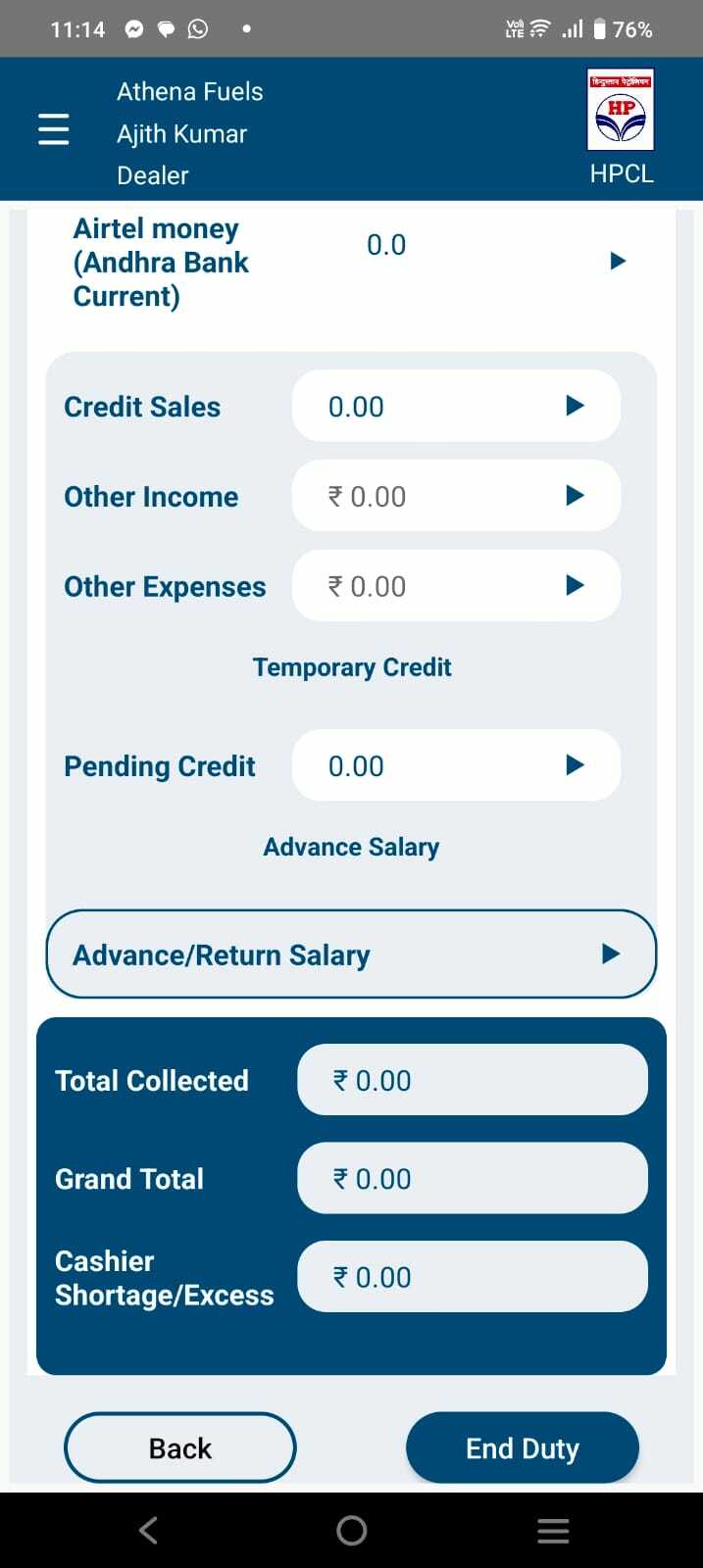Open the system recent apps view
Image resolution: width=703 pixels, height=1568 pixels.
point(553,1531)
